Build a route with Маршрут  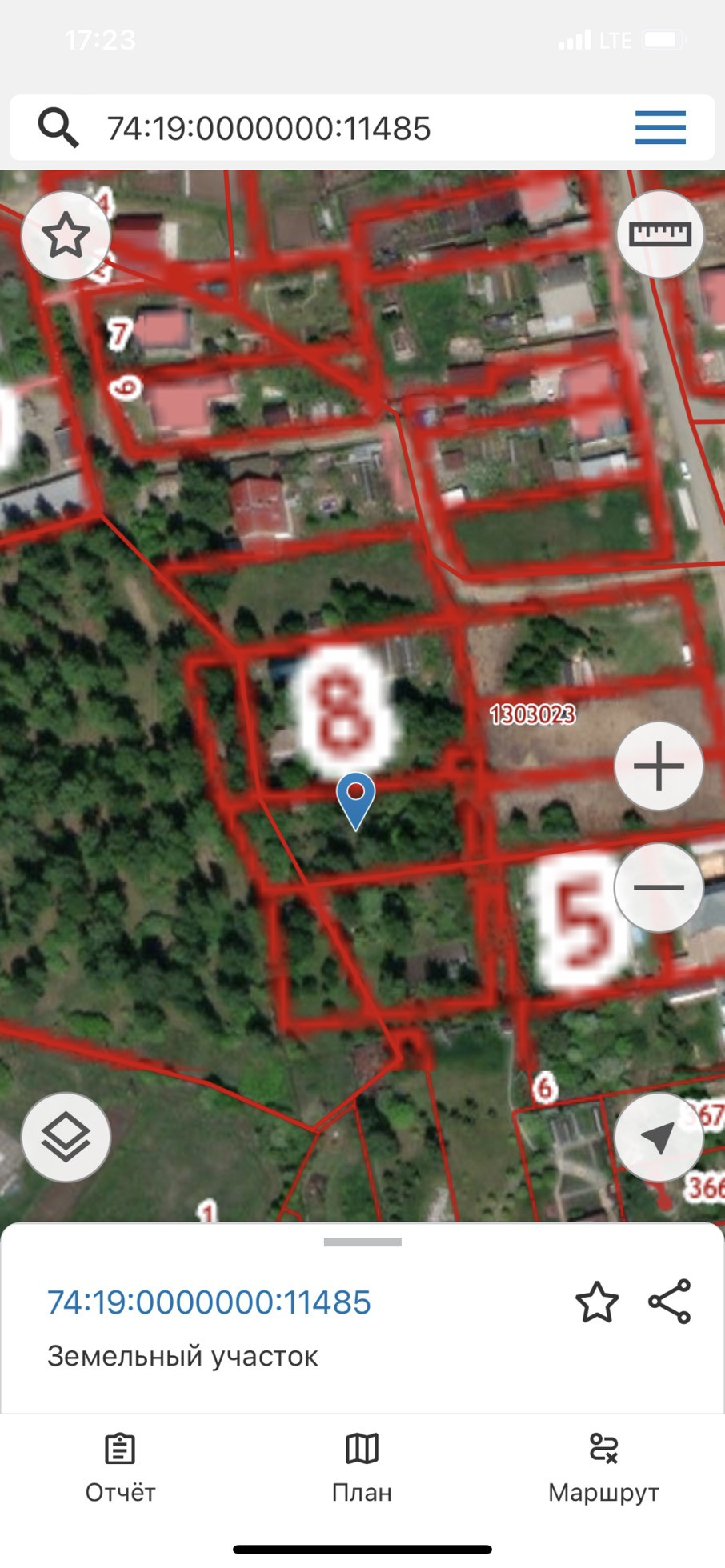pos(603,1469)
